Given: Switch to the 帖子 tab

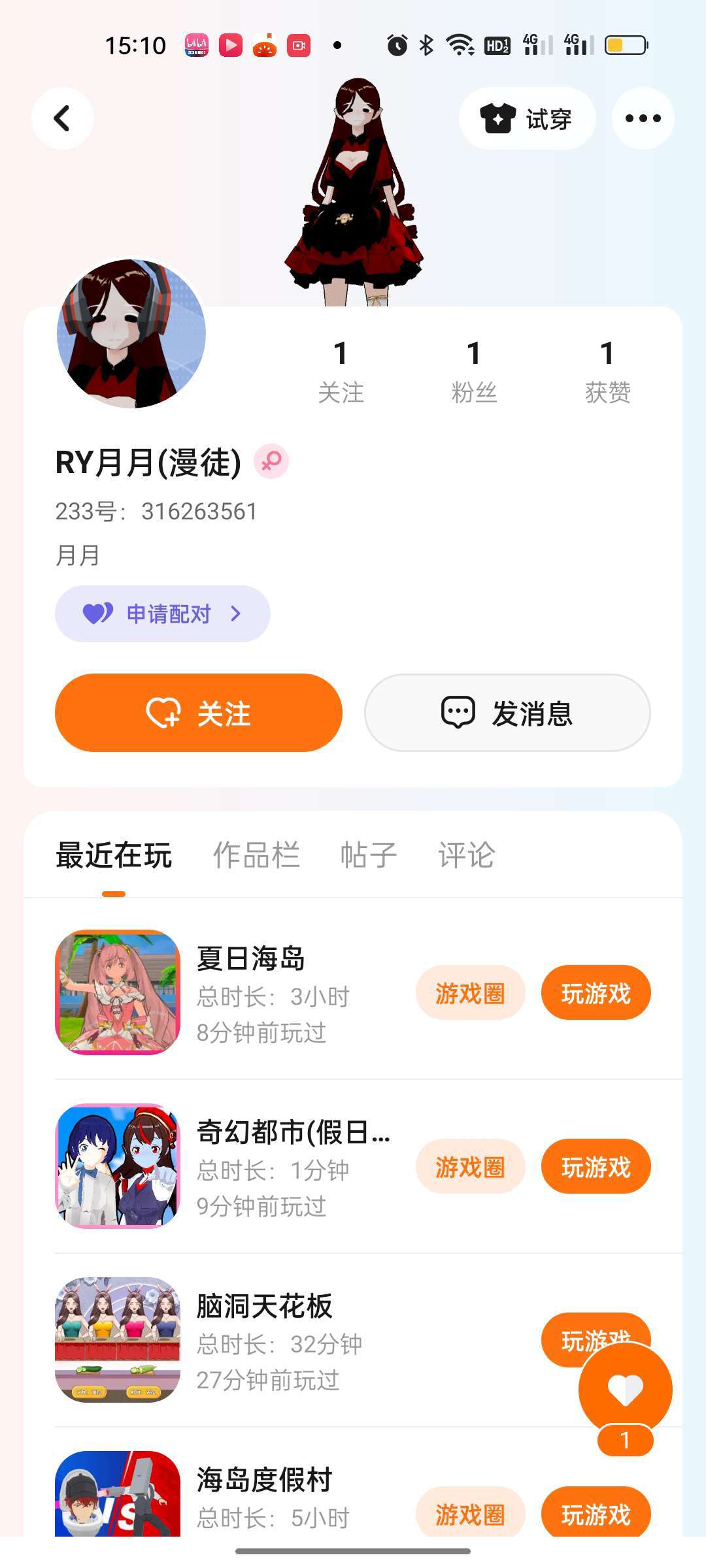Looking at the screenshot, I should click(x=369, y=855).
